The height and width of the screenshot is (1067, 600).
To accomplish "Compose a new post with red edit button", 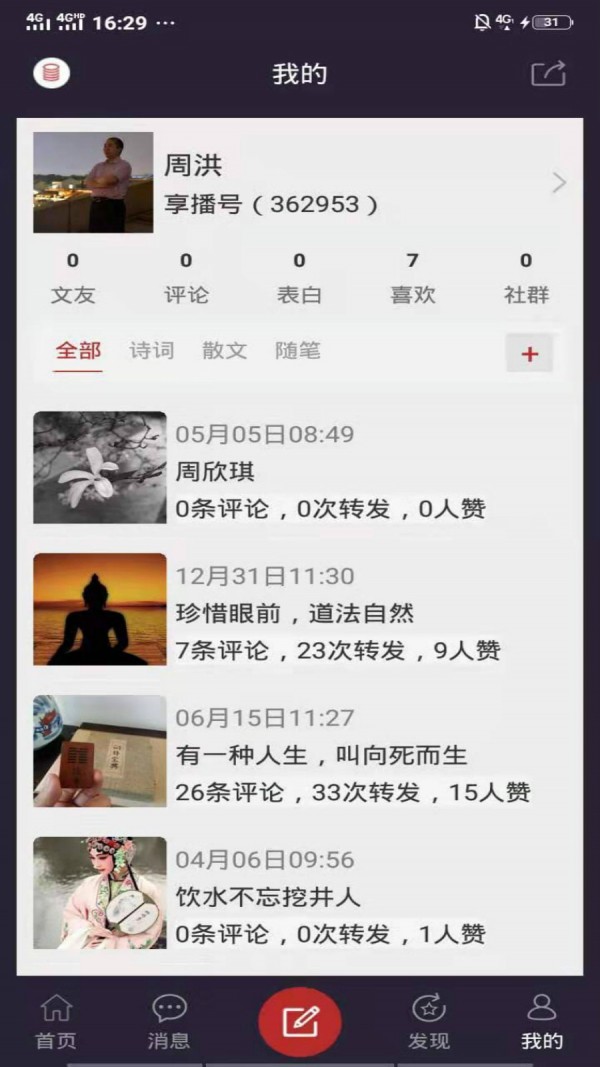I will point(300,1021).
